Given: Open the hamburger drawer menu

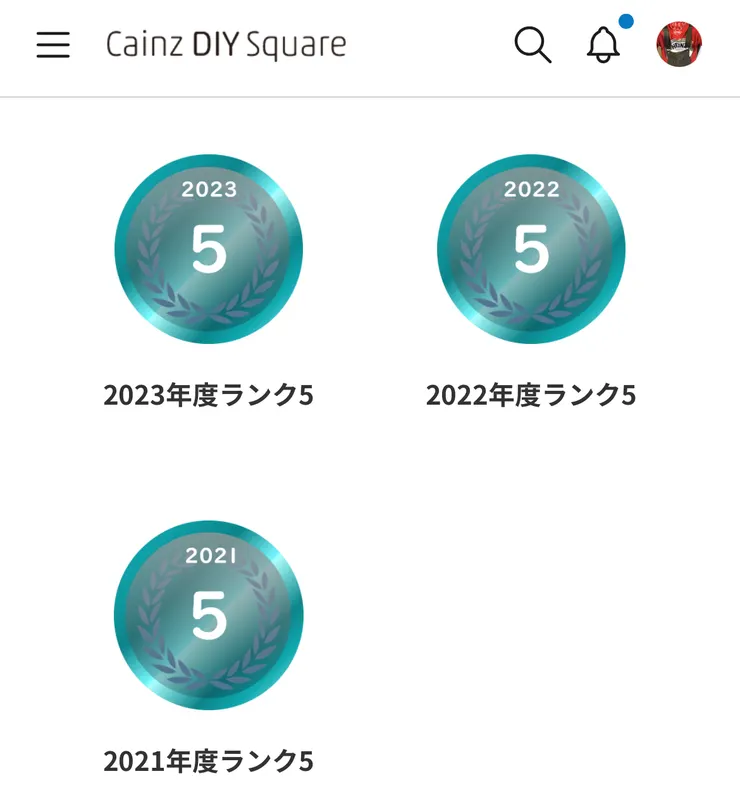Looking at the screenshot, I should (53, 45).
